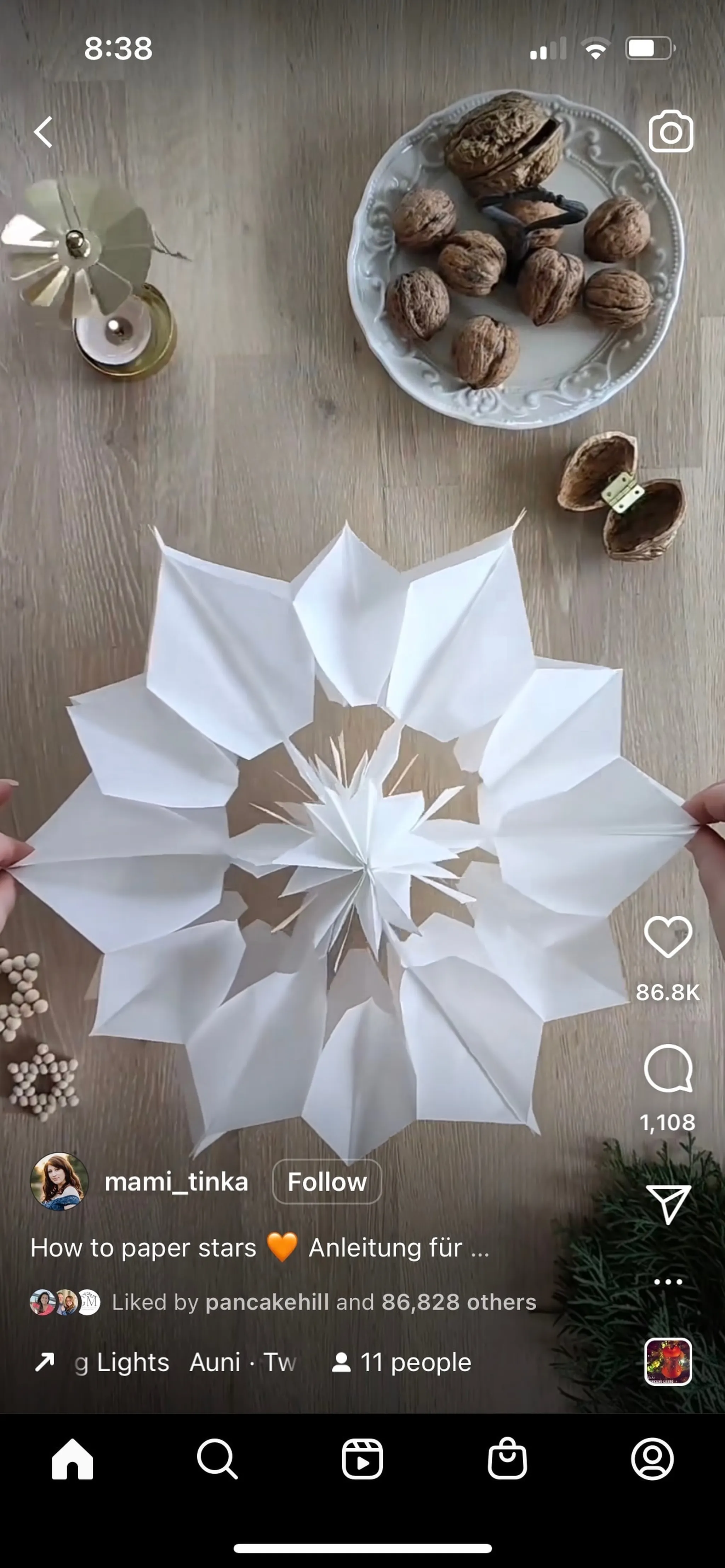Open the audio track thumbnail
This screenshot has height=1568, width=725.
click(668, 1362)
